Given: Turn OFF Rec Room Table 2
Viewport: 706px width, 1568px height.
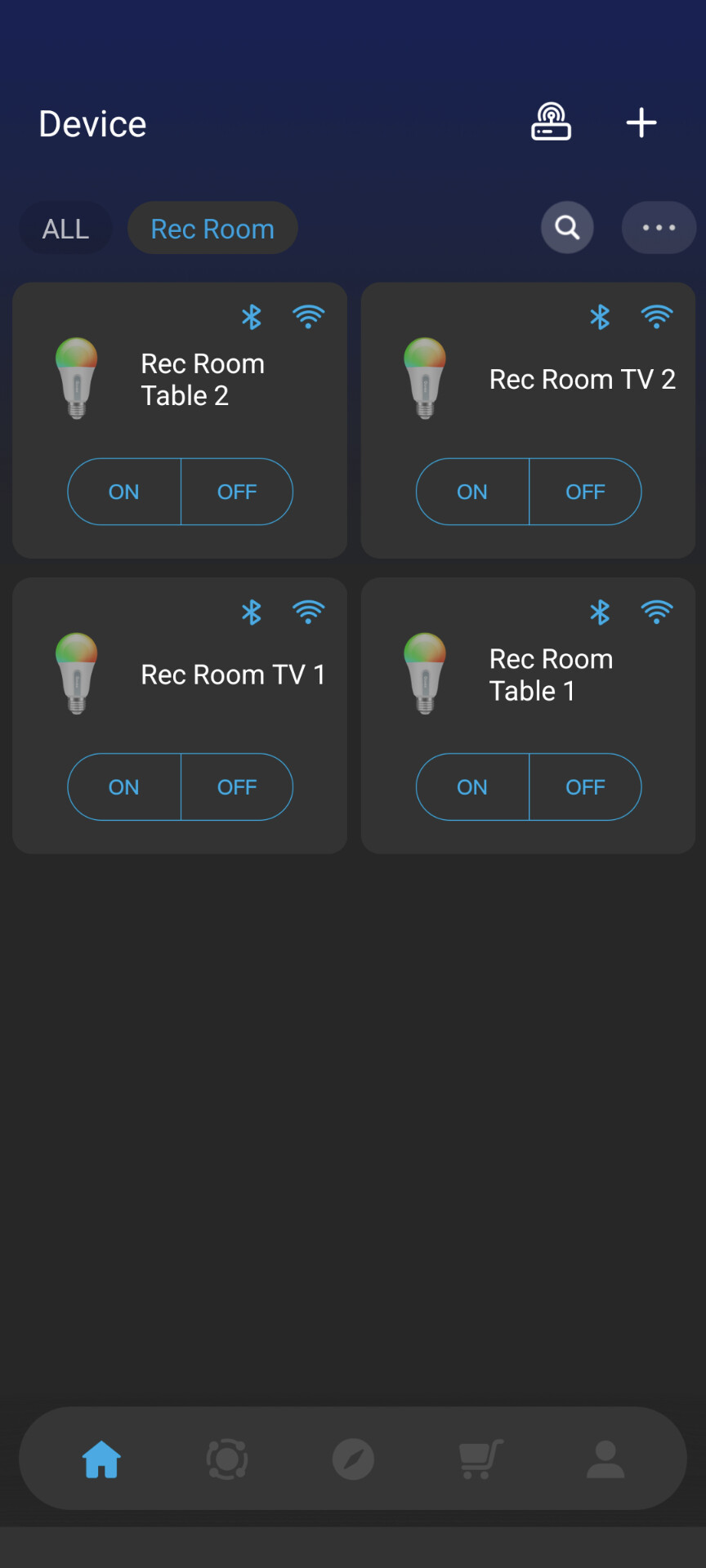Looking at the screenshot, I should pos(237,492).
